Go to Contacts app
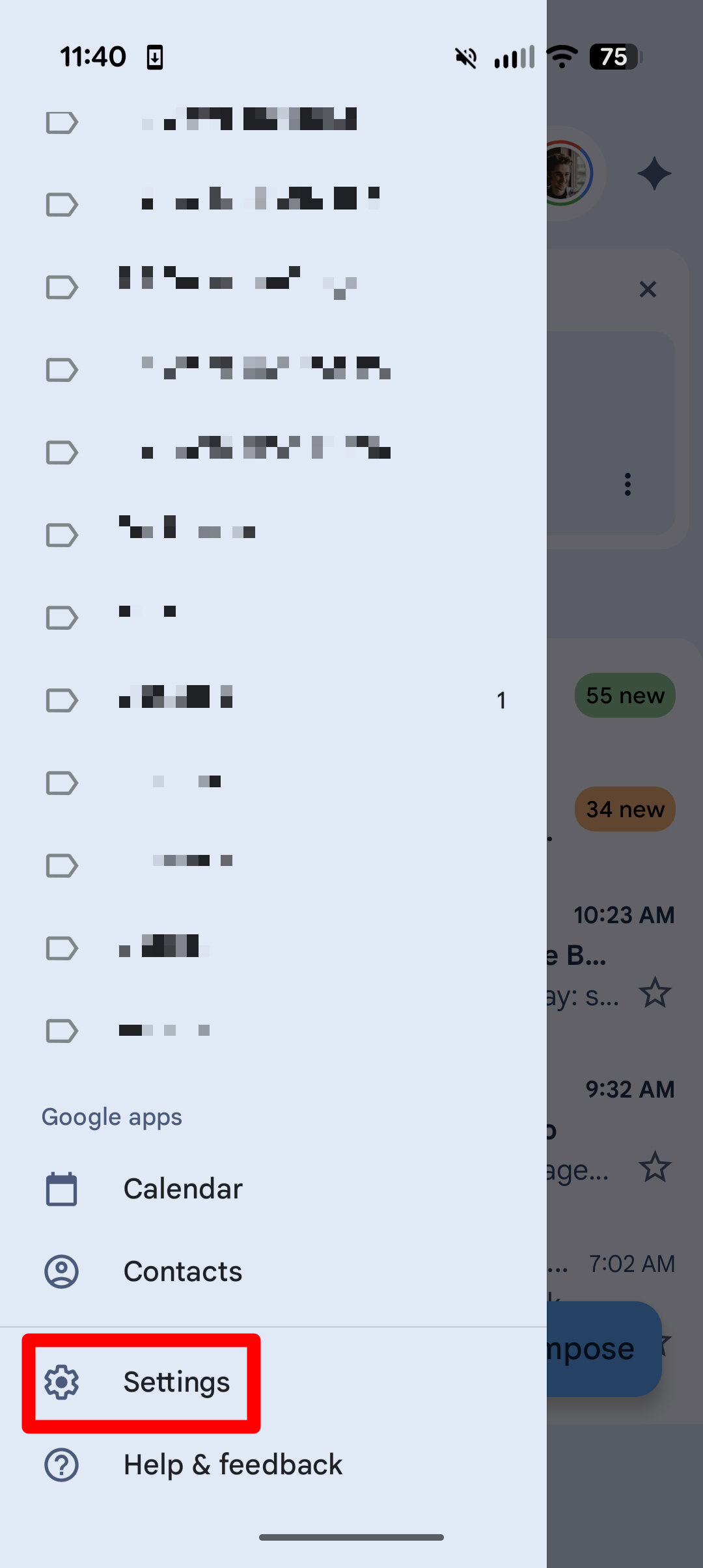This screenshot has width=703, height=1568. [x=182, y=1271]
